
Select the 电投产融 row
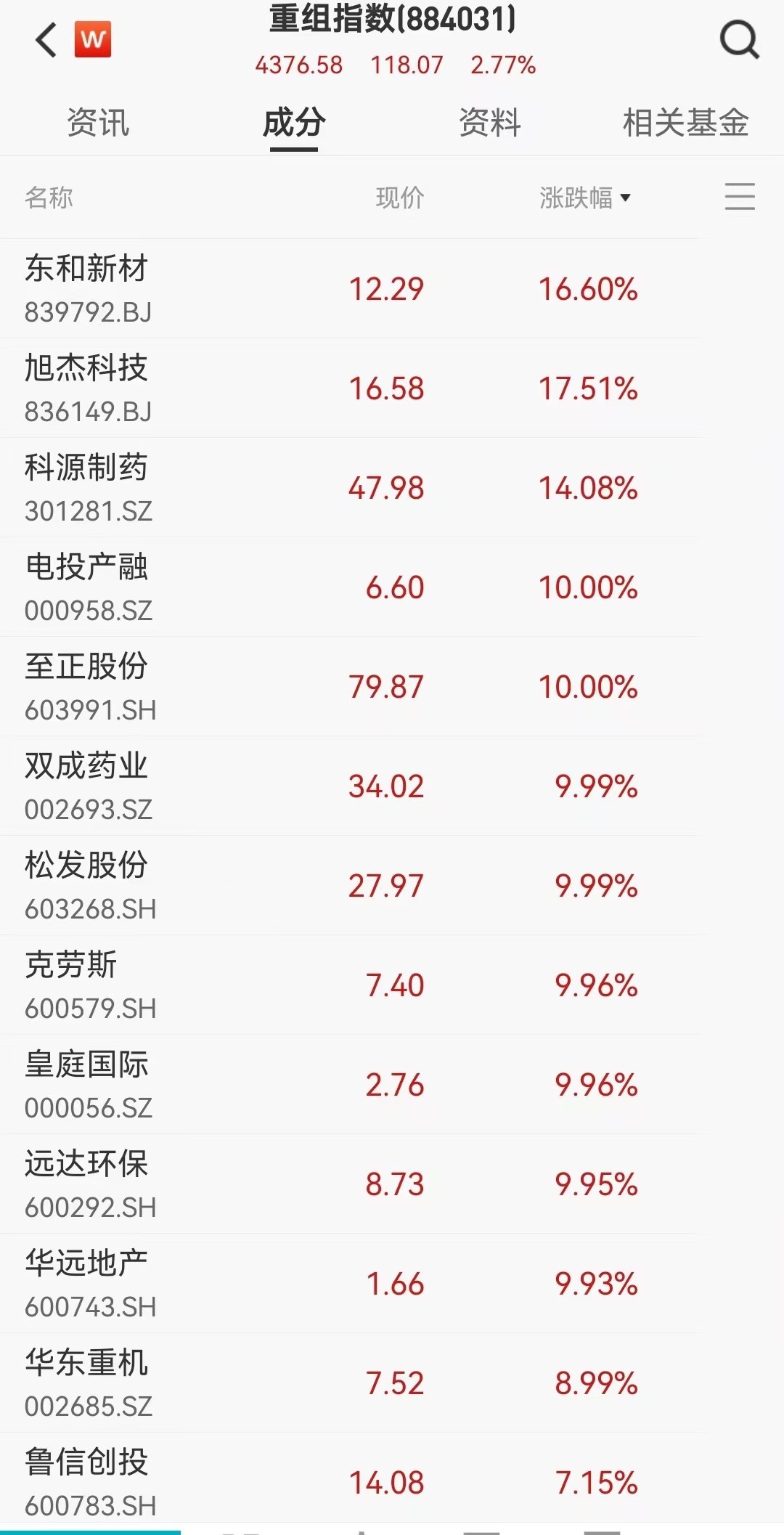click(x=348, y=587)
